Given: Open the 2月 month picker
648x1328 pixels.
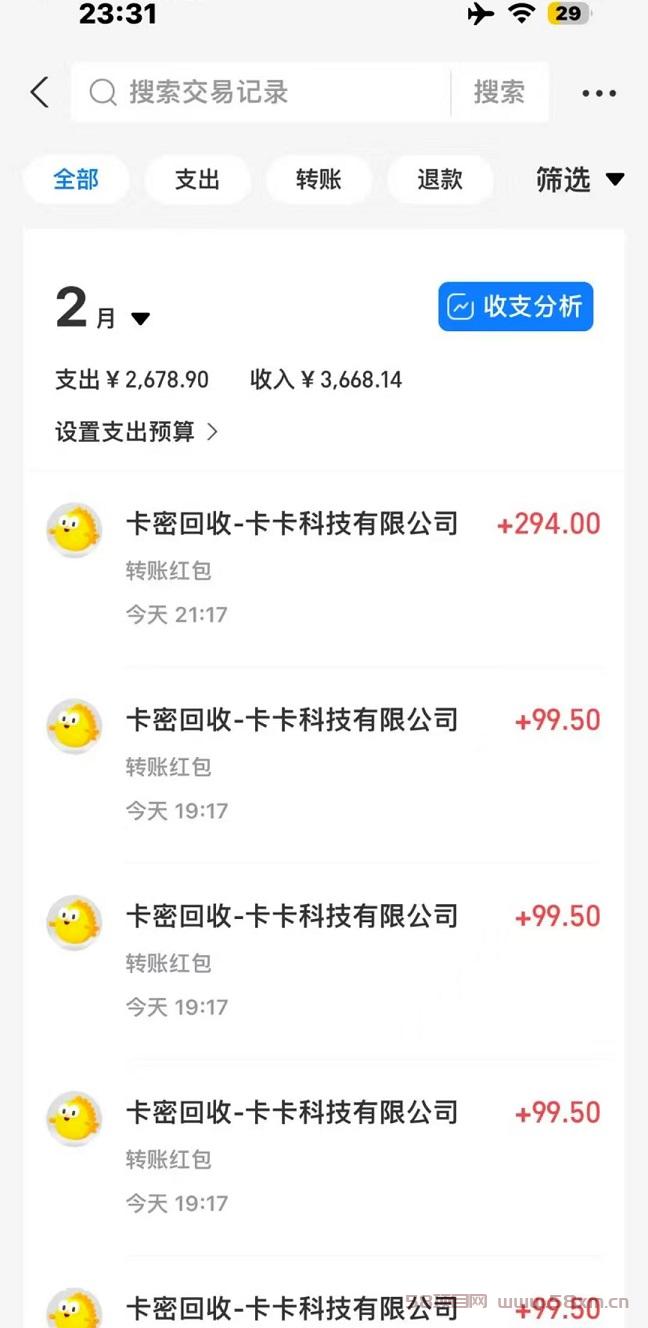Looking at the screenshot, I should [103, 309].
